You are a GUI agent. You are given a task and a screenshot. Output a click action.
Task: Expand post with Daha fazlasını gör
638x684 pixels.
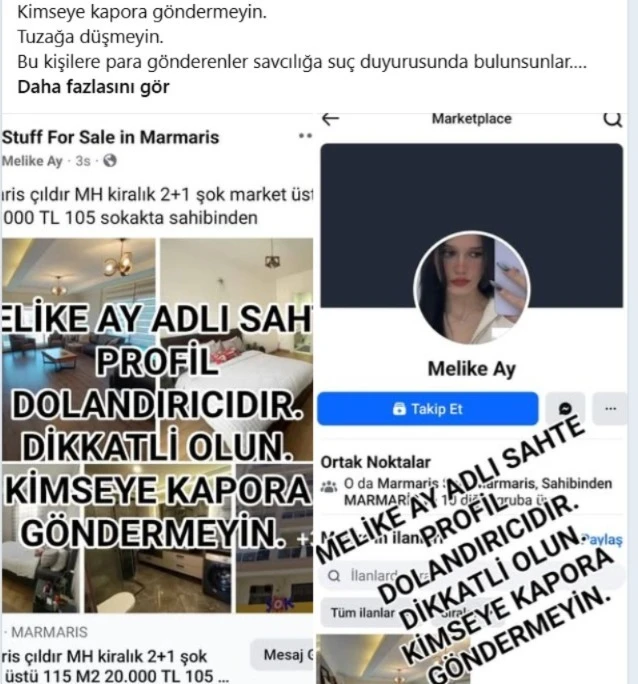93,86
